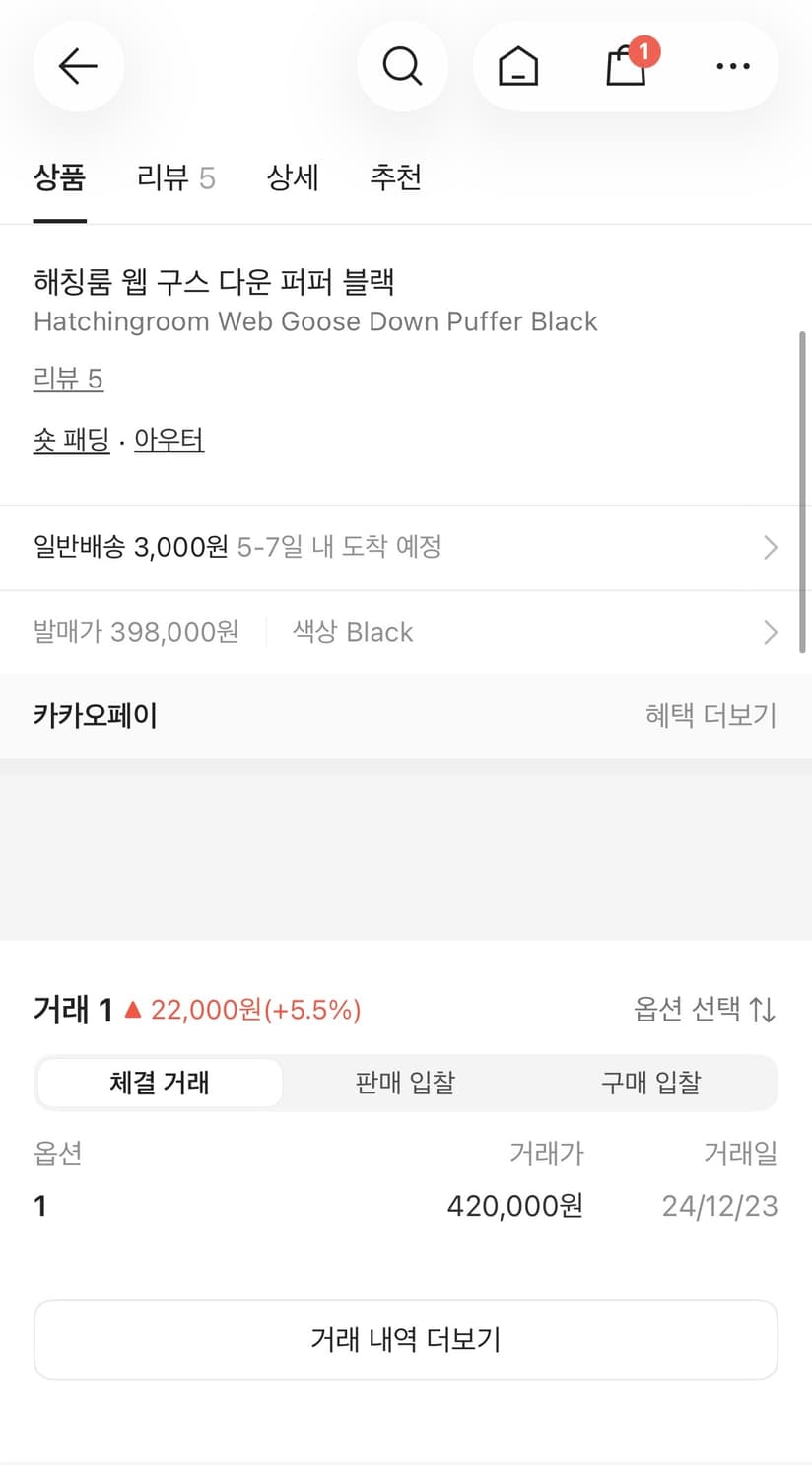The width and height of the screenshot is (812, 1479).
Task: Select the 구매 입찰 tab
Action: tap(650, 1082)
